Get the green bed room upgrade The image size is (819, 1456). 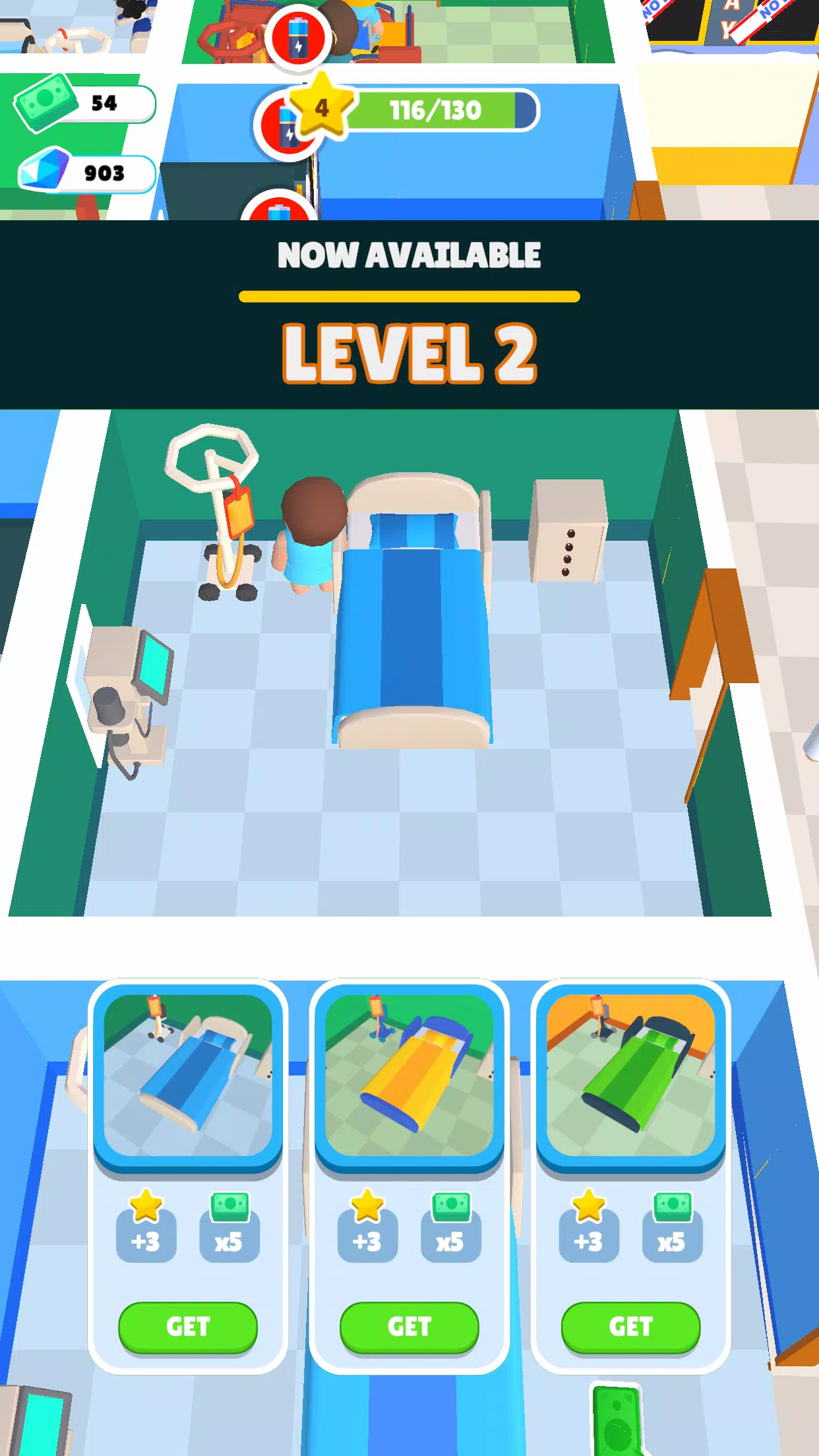(630, 1327)
